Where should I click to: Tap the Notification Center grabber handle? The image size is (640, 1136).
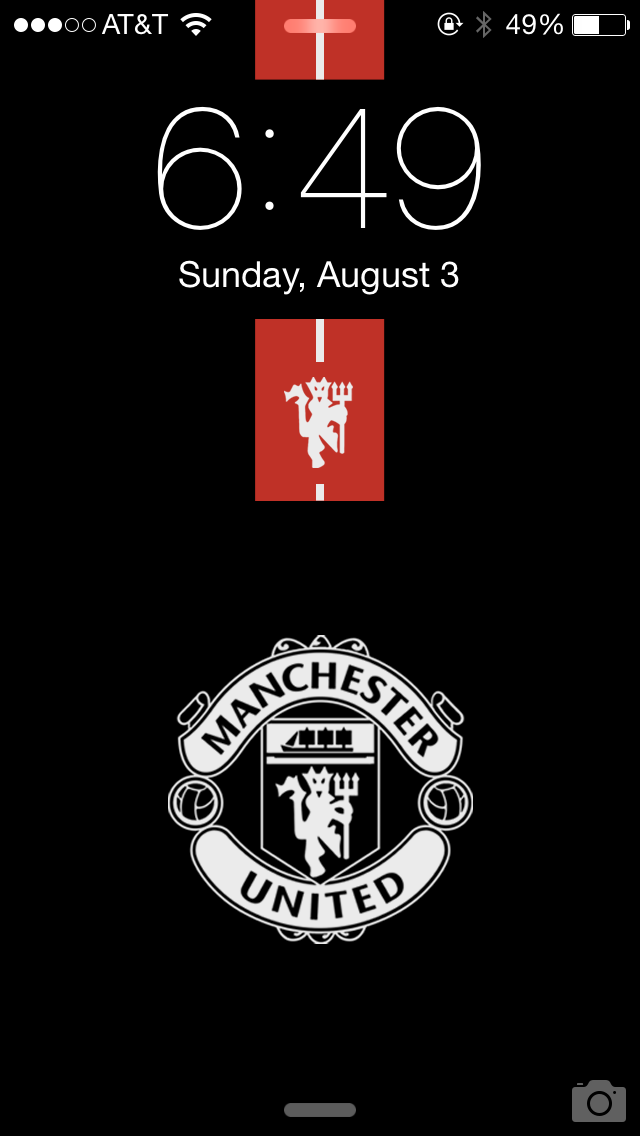coord(320,26)
